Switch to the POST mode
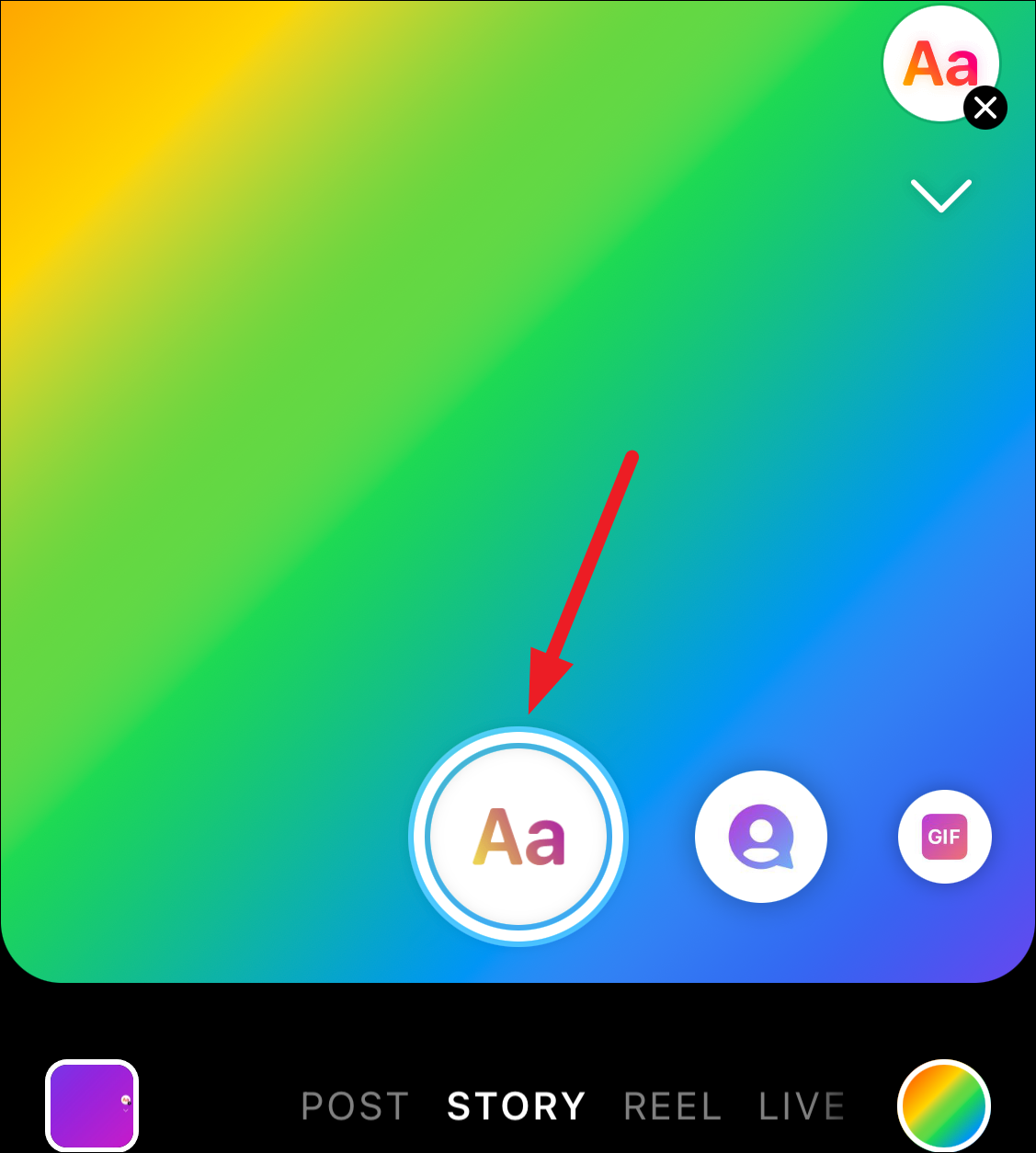Screen dimensions: 1036x1153 pos(355,1106)
